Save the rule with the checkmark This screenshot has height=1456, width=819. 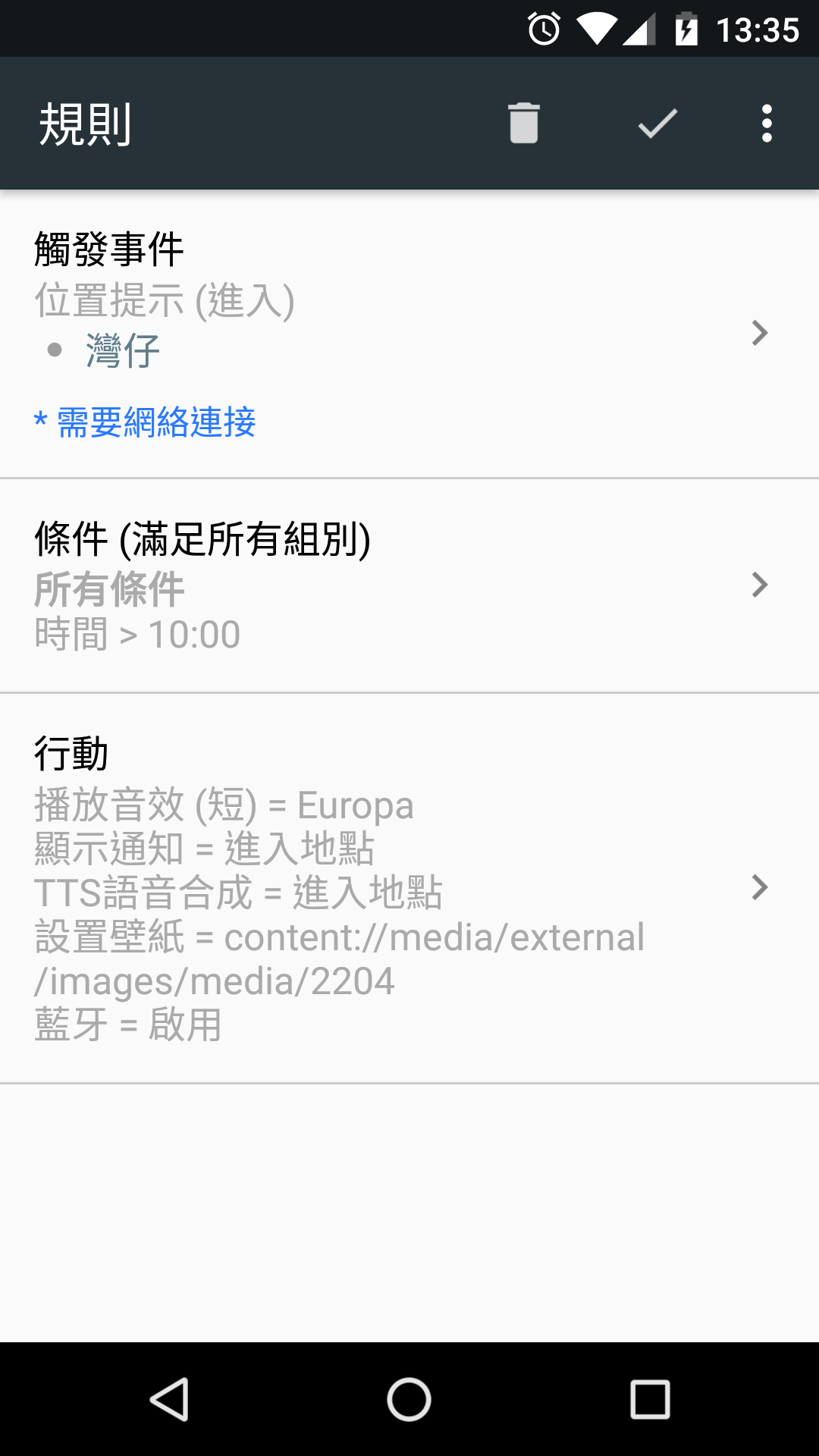point(657,123)
